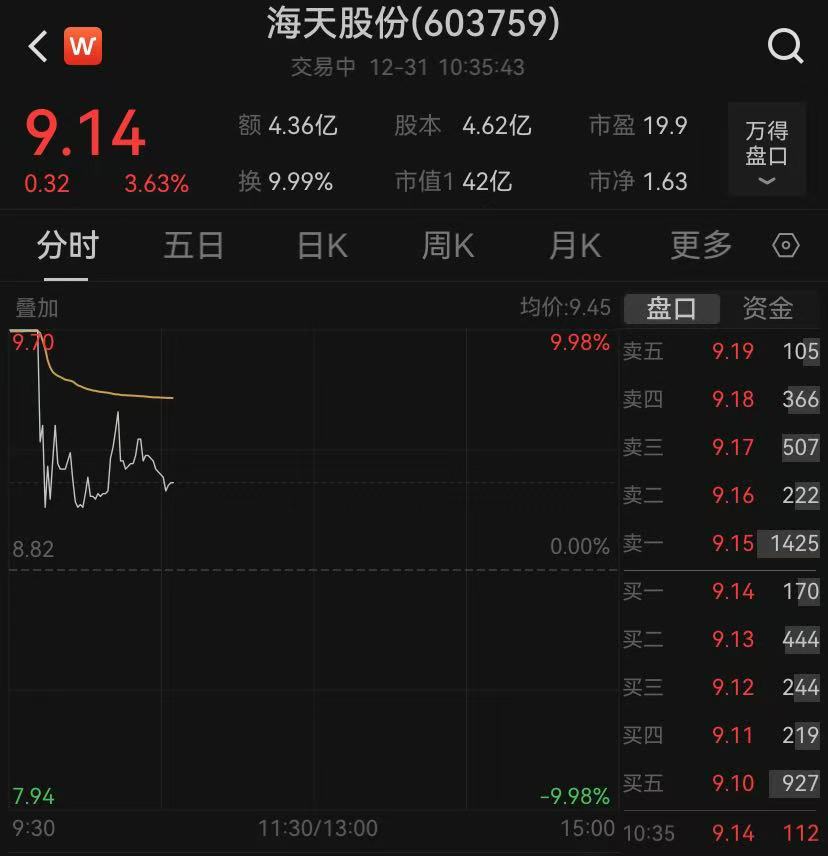Open the 更多 chart type menu
The height and width of the screenshot is (856, 828).
coord(698,245)
